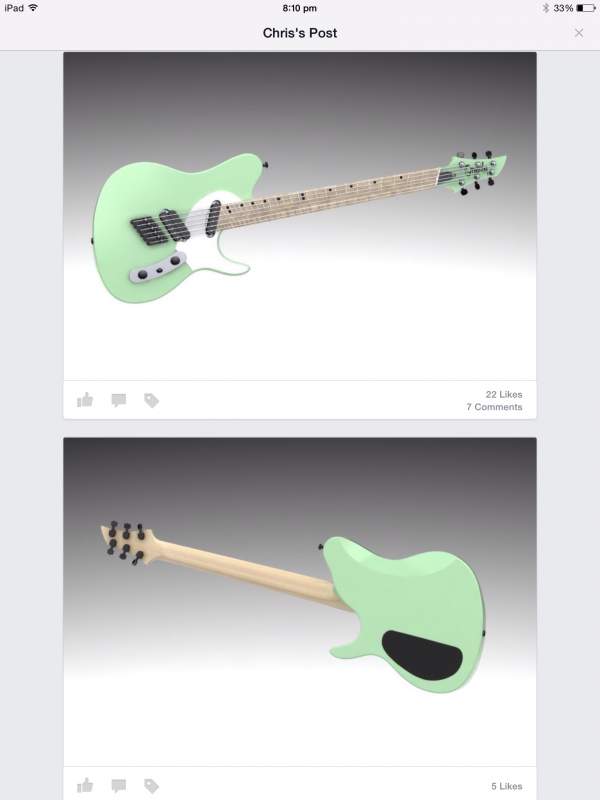
Task: Like the back-view guitar photo
Action: click(x=85, y=785)
